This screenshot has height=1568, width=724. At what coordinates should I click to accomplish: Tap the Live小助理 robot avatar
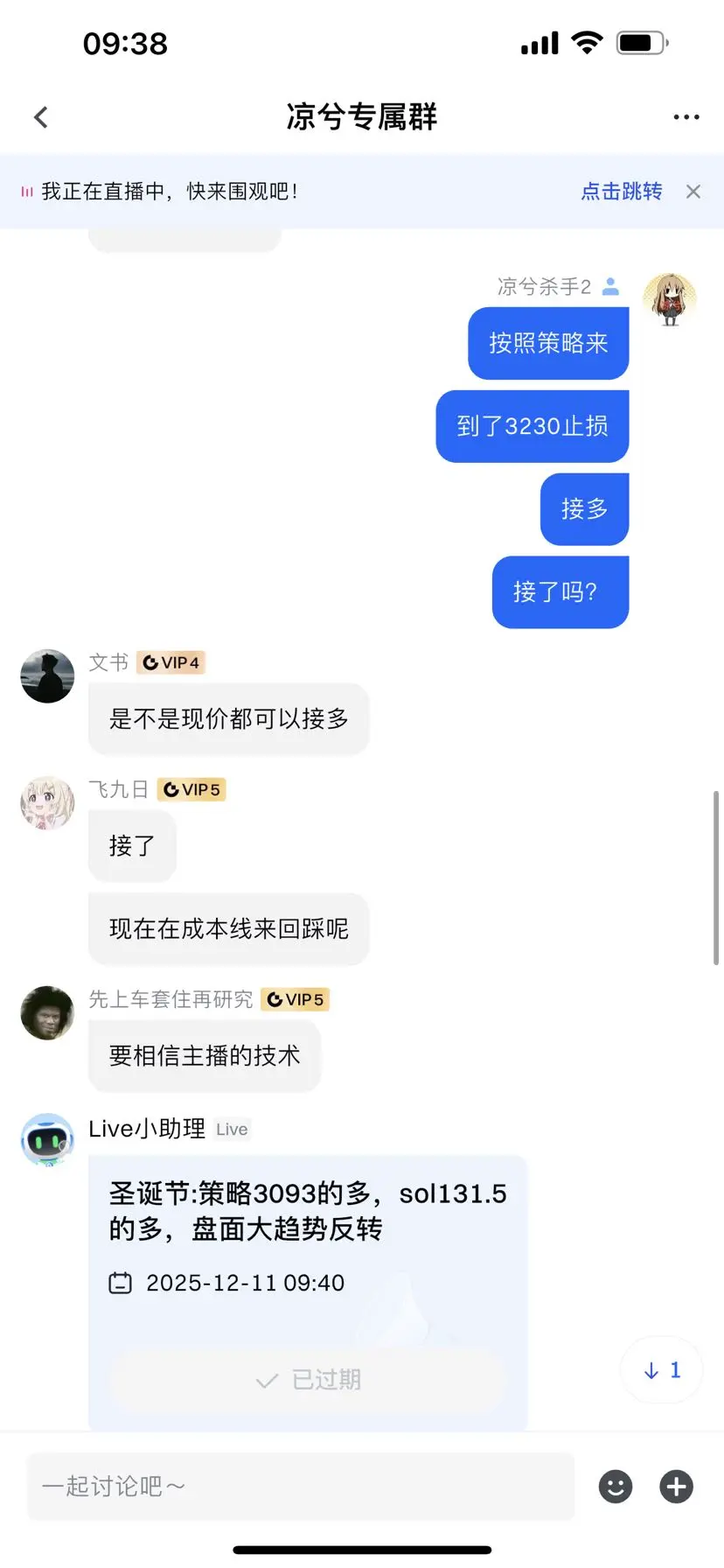46,1139
